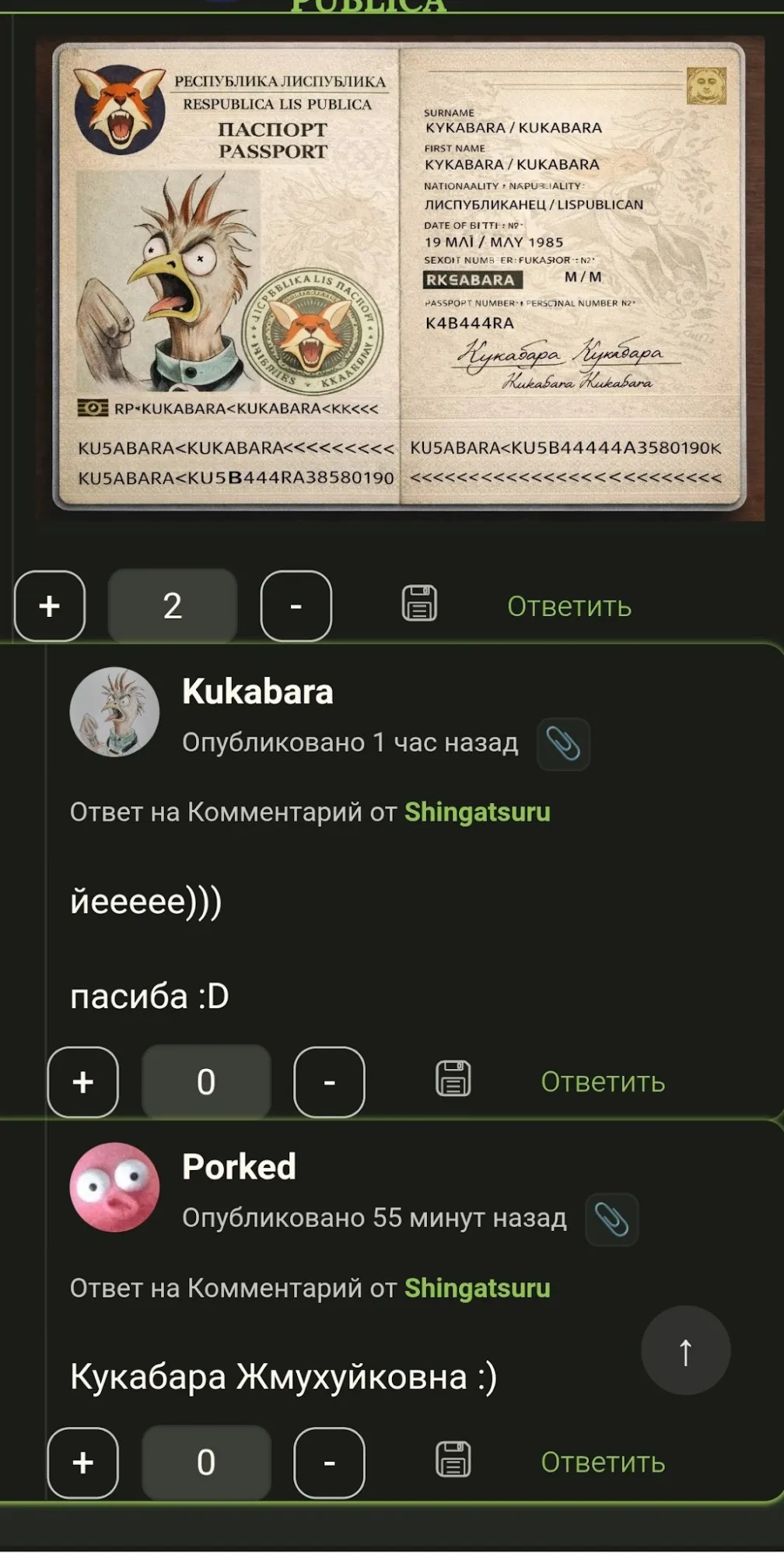
Task: Save the passport image comment
Action: 419,604
